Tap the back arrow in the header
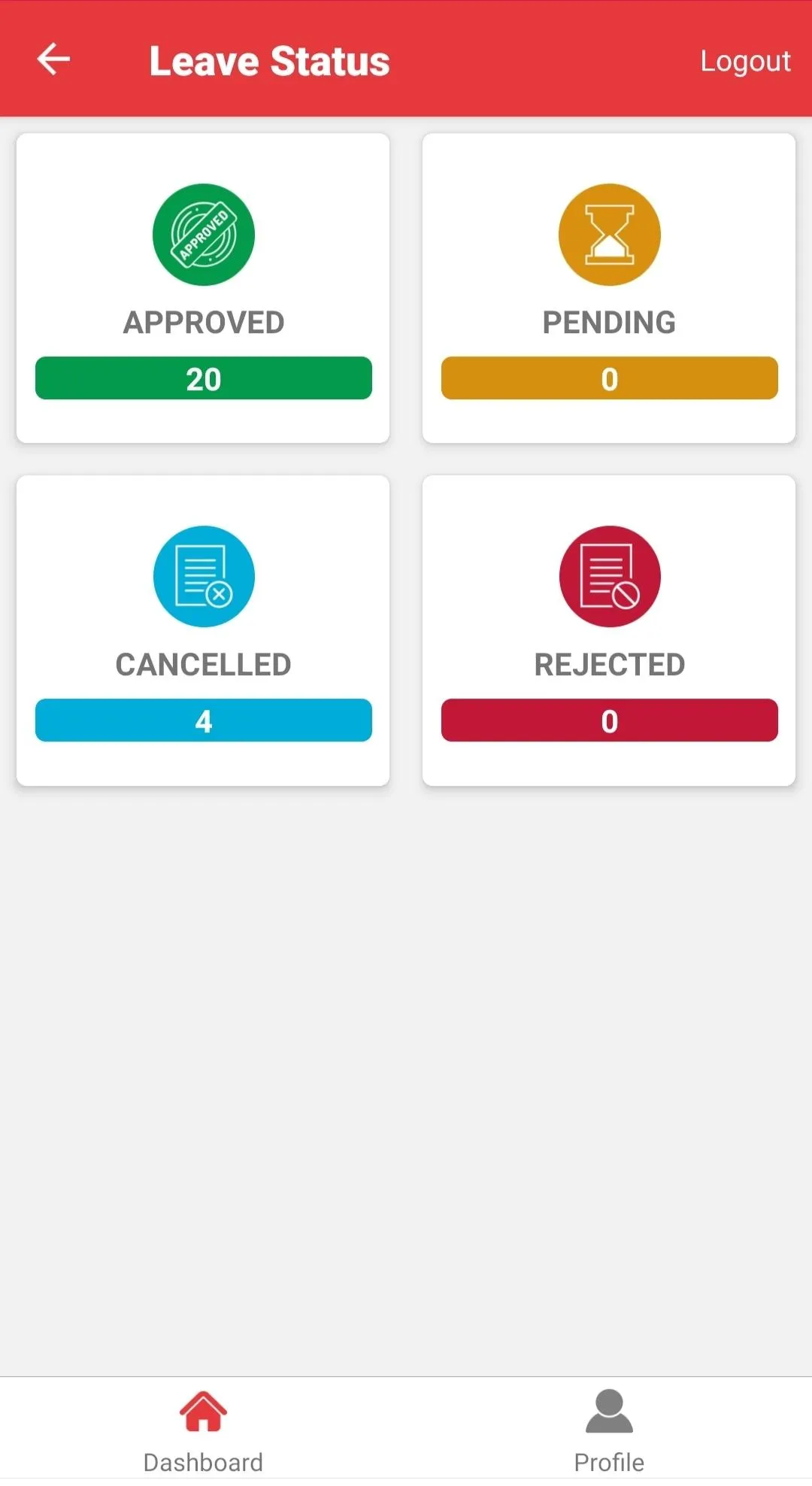This screenshot has width=812, height=1486. pyautogui.click(x=53, y=59)
